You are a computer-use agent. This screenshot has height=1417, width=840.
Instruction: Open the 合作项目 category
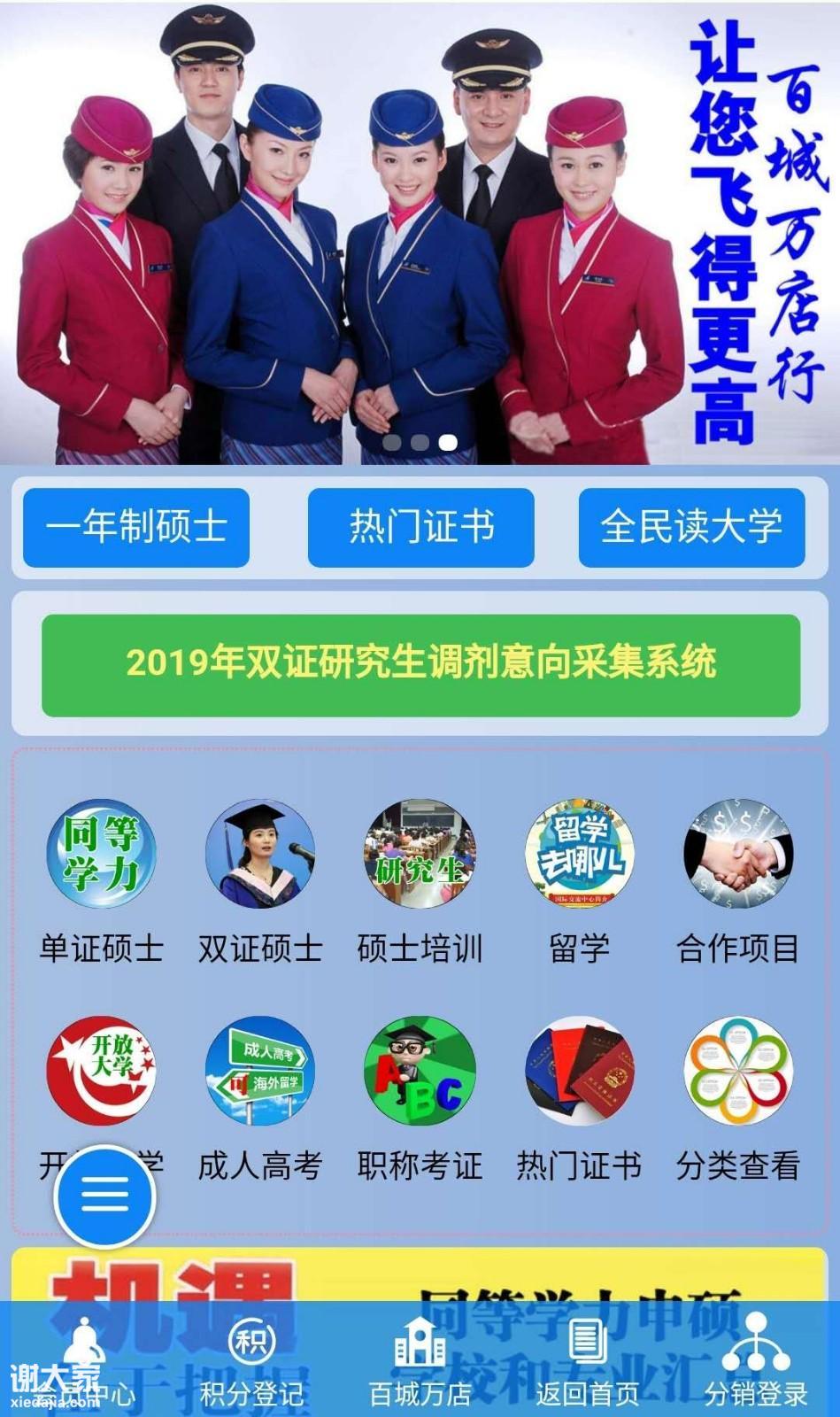click(738, 883)
